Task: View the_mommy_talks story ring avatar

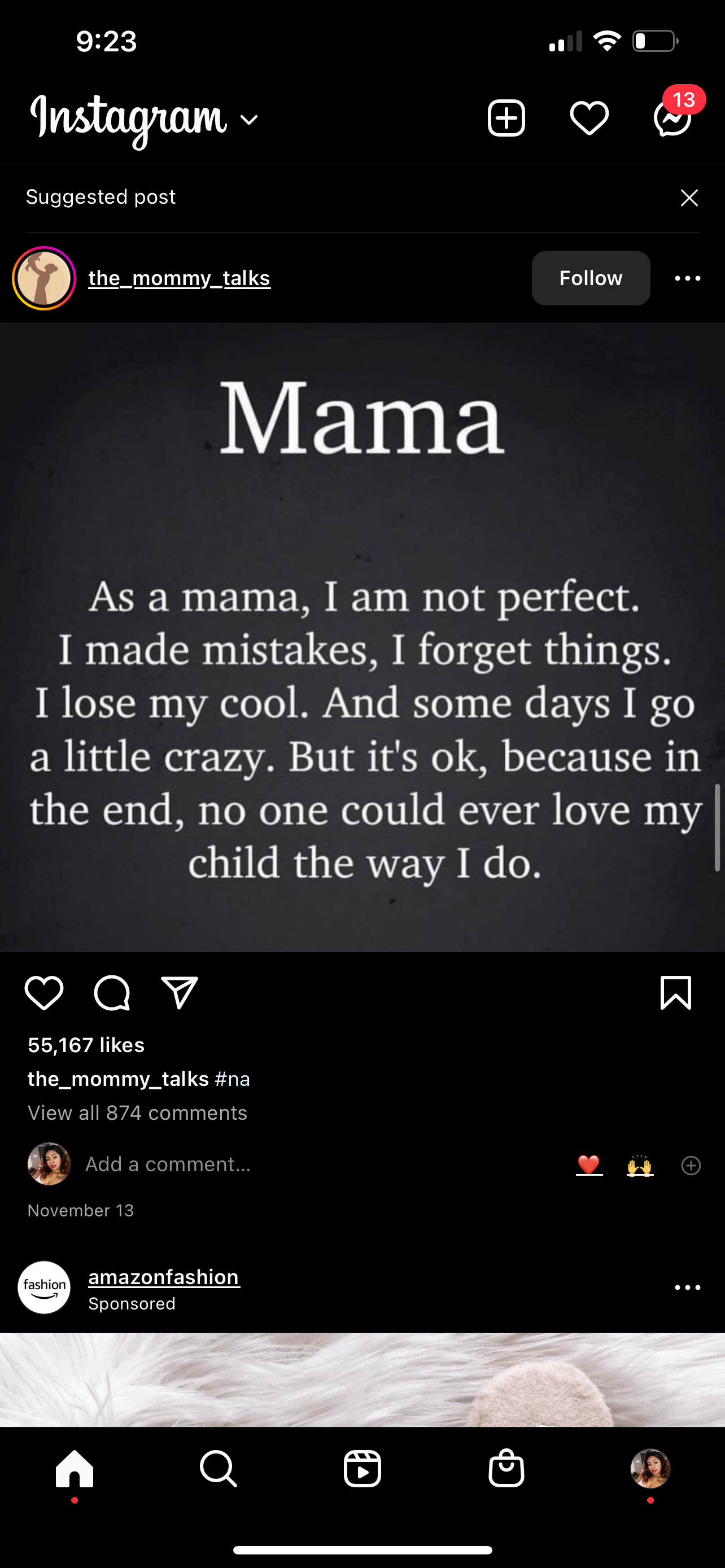Action: pos(44,278)
